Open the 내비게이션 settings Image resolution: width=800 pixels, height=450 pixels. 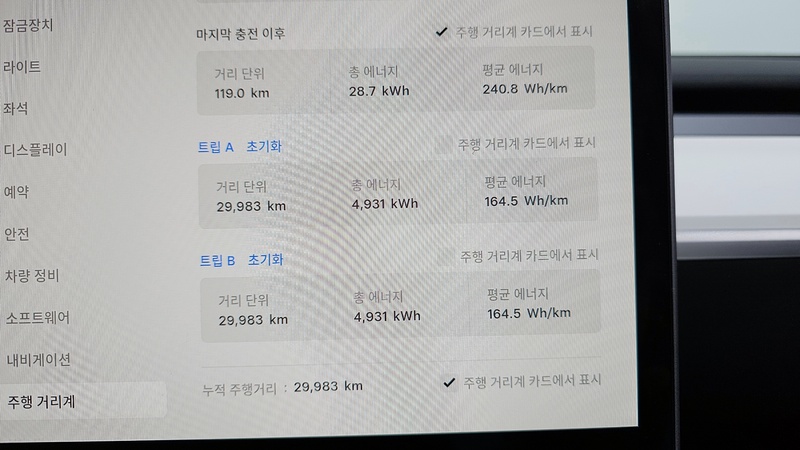38,359
